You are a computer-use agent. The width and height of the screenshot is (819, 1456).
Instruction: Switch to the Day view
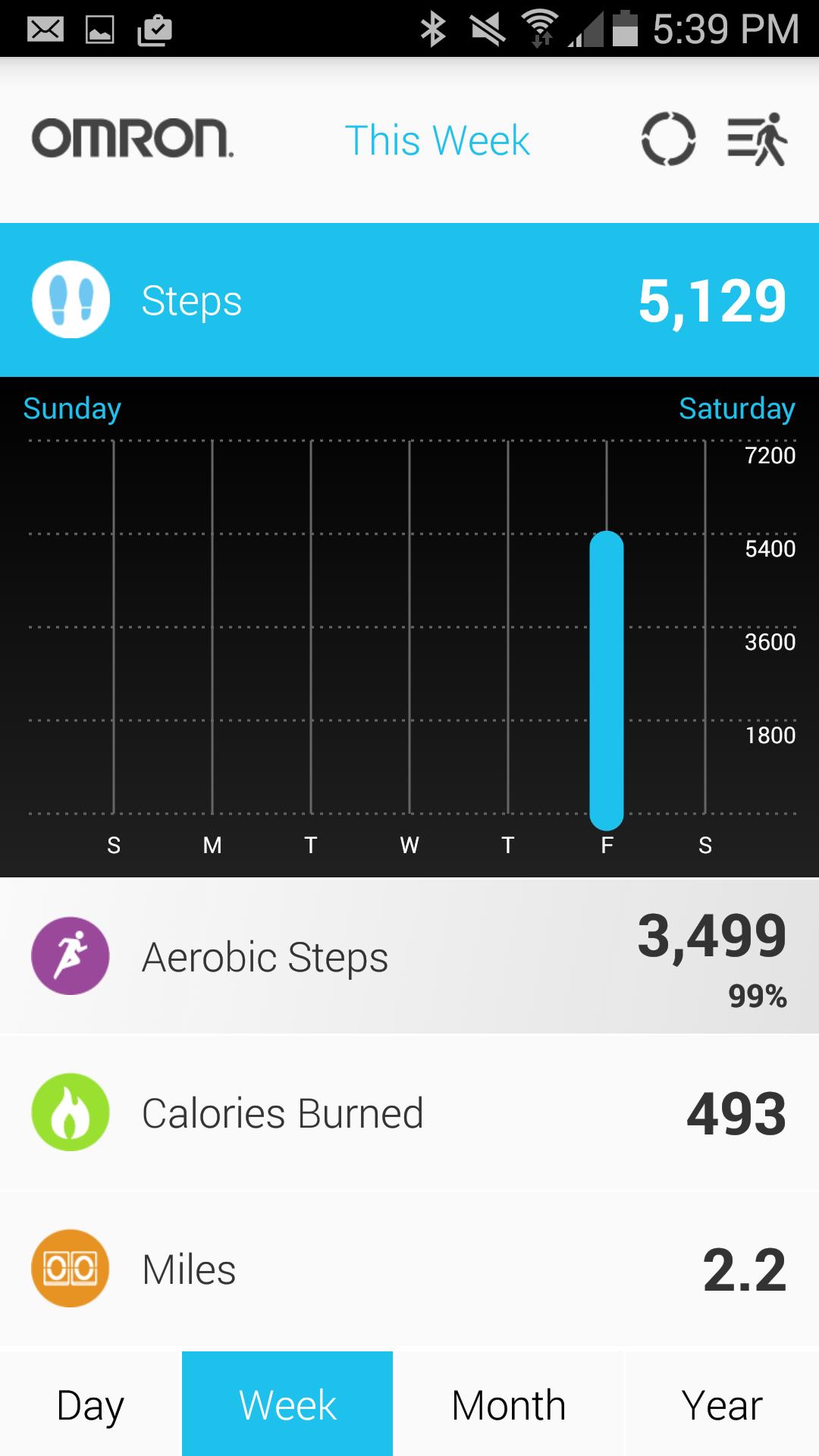(x=91, y=1404)
